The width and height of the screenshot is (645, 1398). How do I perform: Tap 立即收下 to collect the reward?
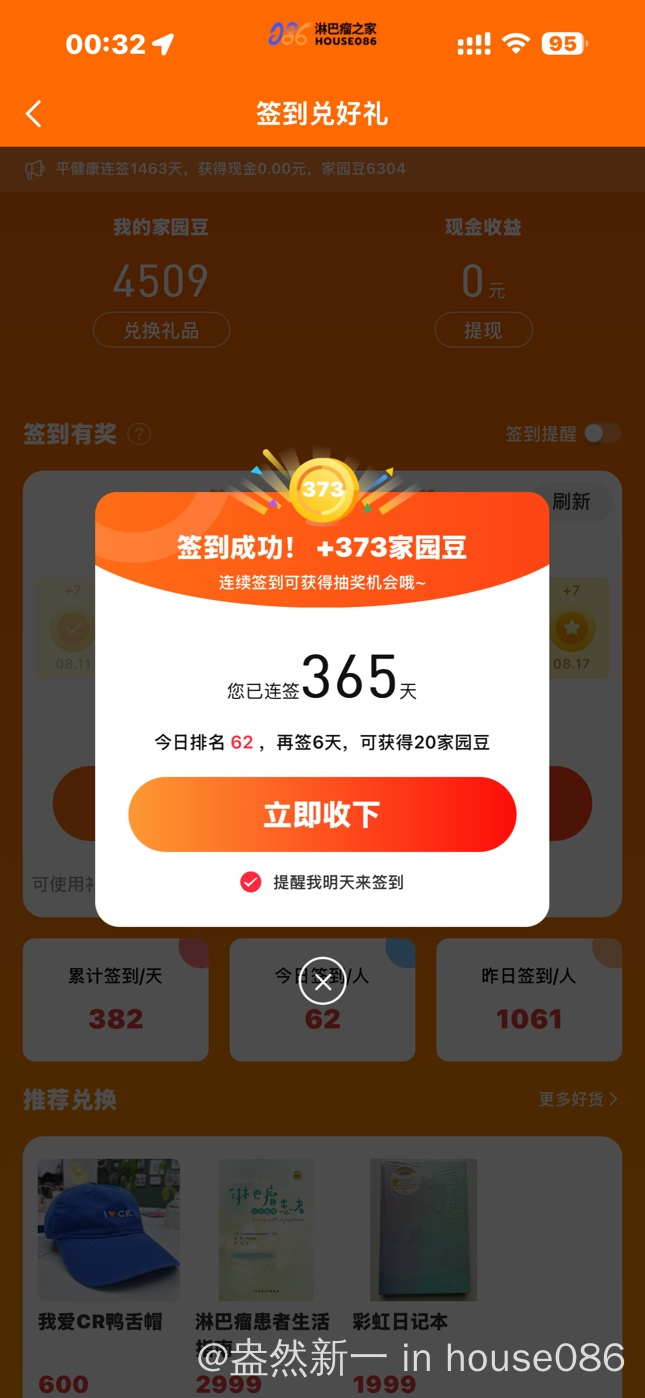[x=322, y=814]
